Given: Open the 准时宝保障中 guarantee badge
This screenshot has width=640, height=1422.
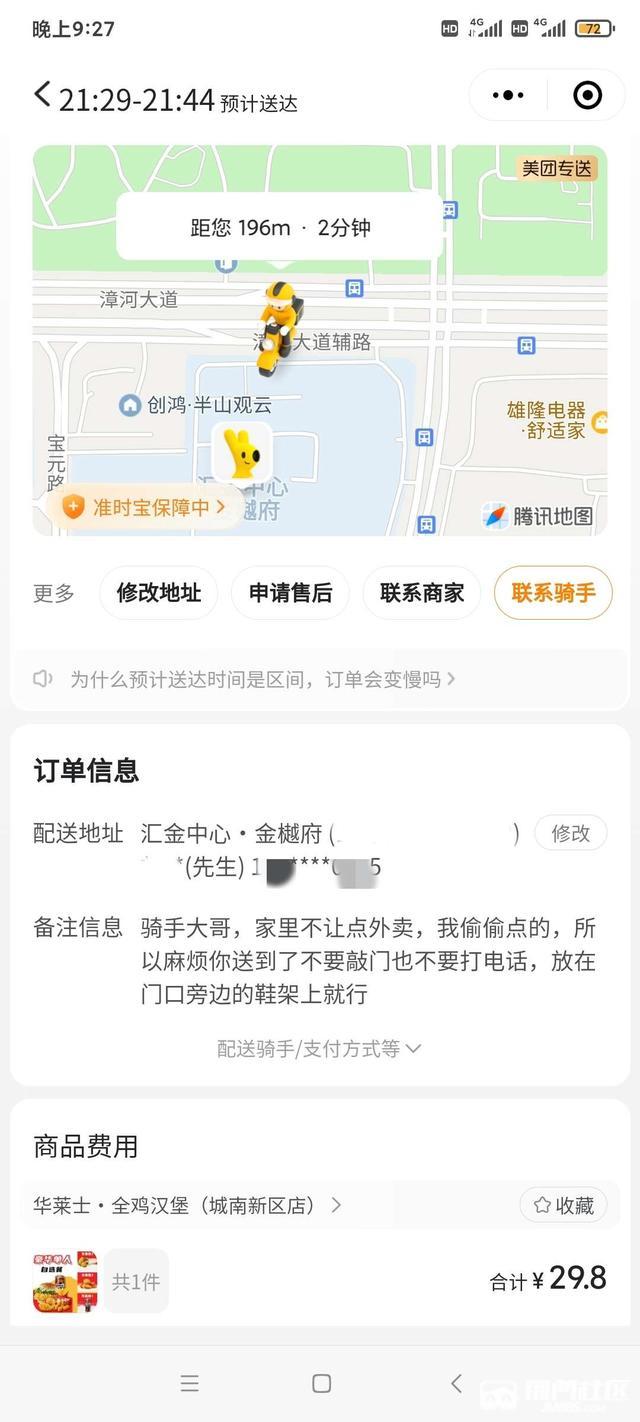Looking at the screenshot, I should click(146, 507).
